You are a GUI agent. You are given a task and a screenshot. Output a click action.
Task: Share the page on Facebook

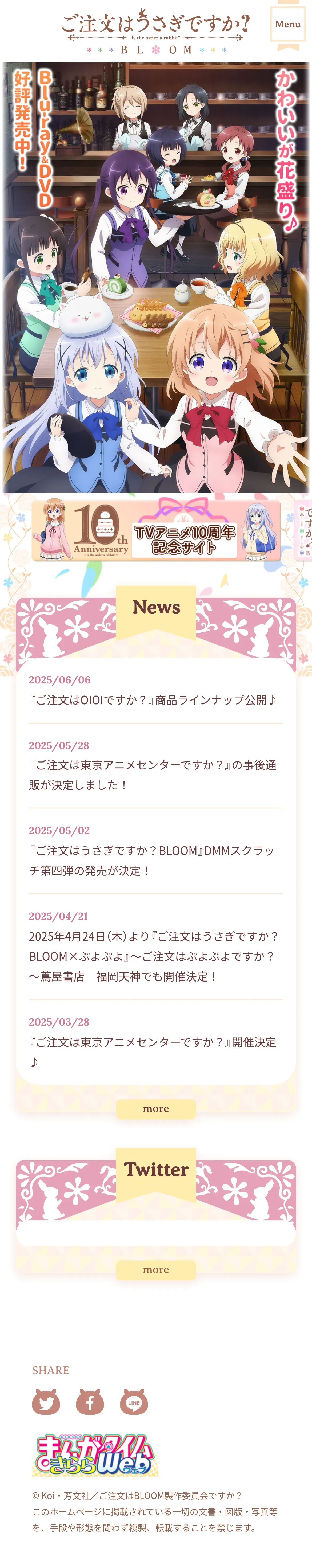point(90,1401)
